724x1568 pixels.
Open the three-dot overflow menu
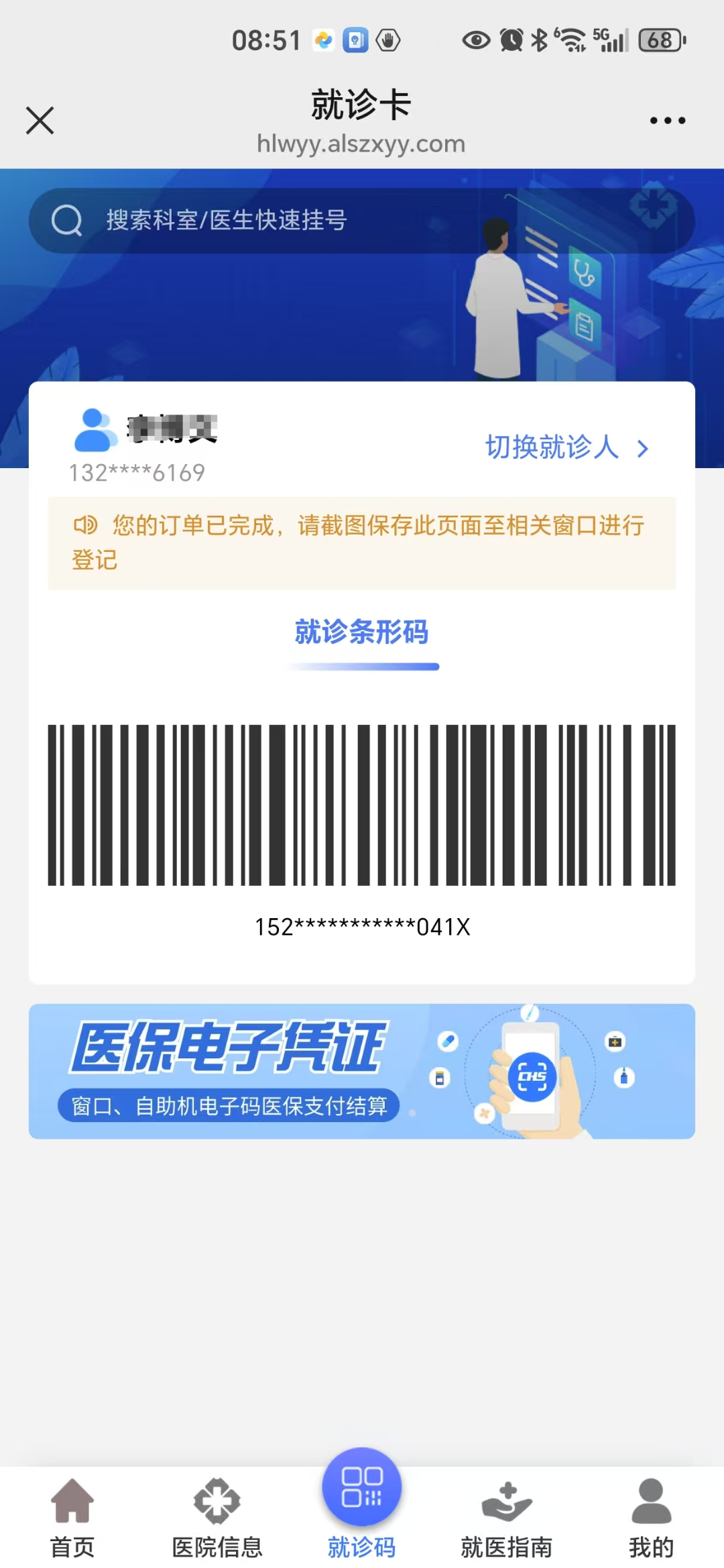click(x=667, y=121)
